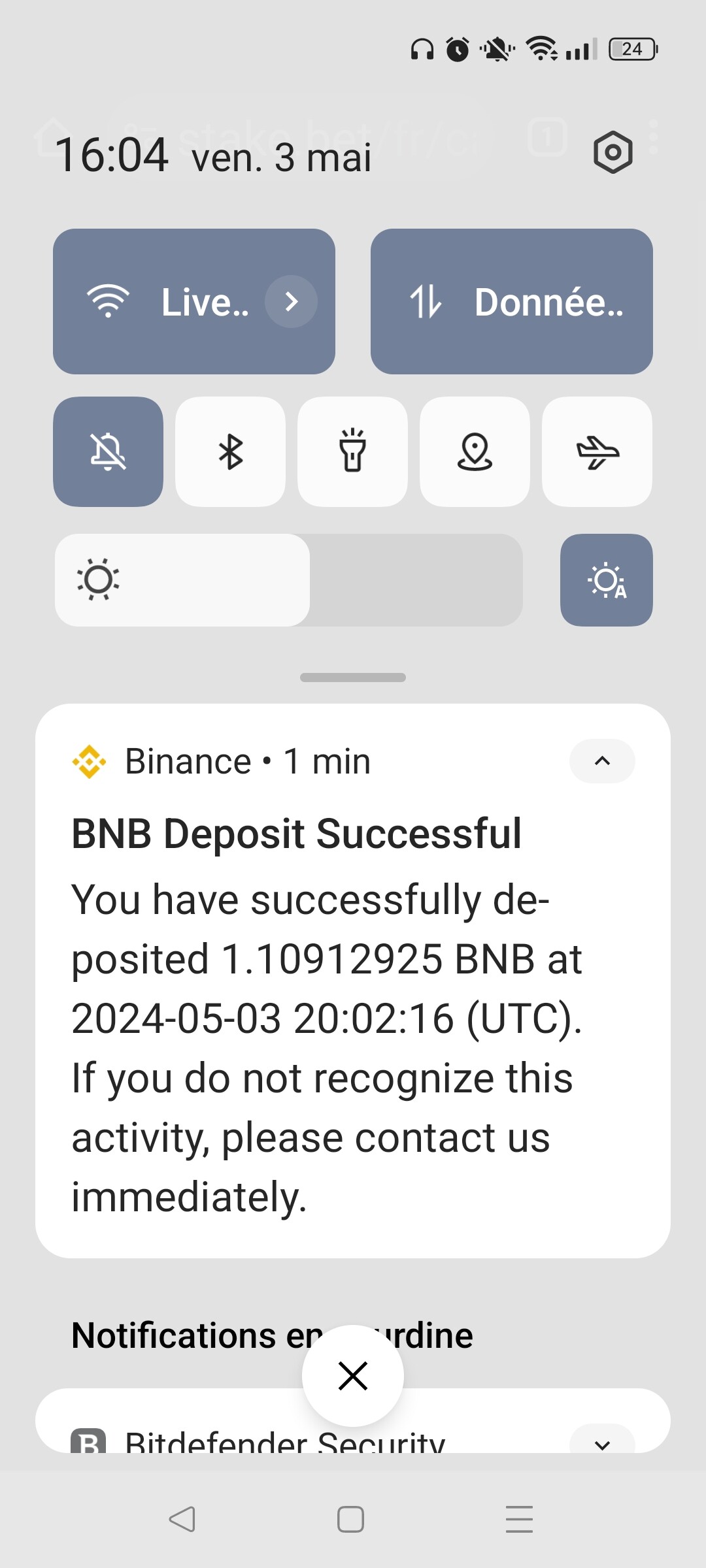The height and width of the screenshot is (1568, 706).
Task: Go back with the navigation bar arrow
Action: [x=182, y=1519]
